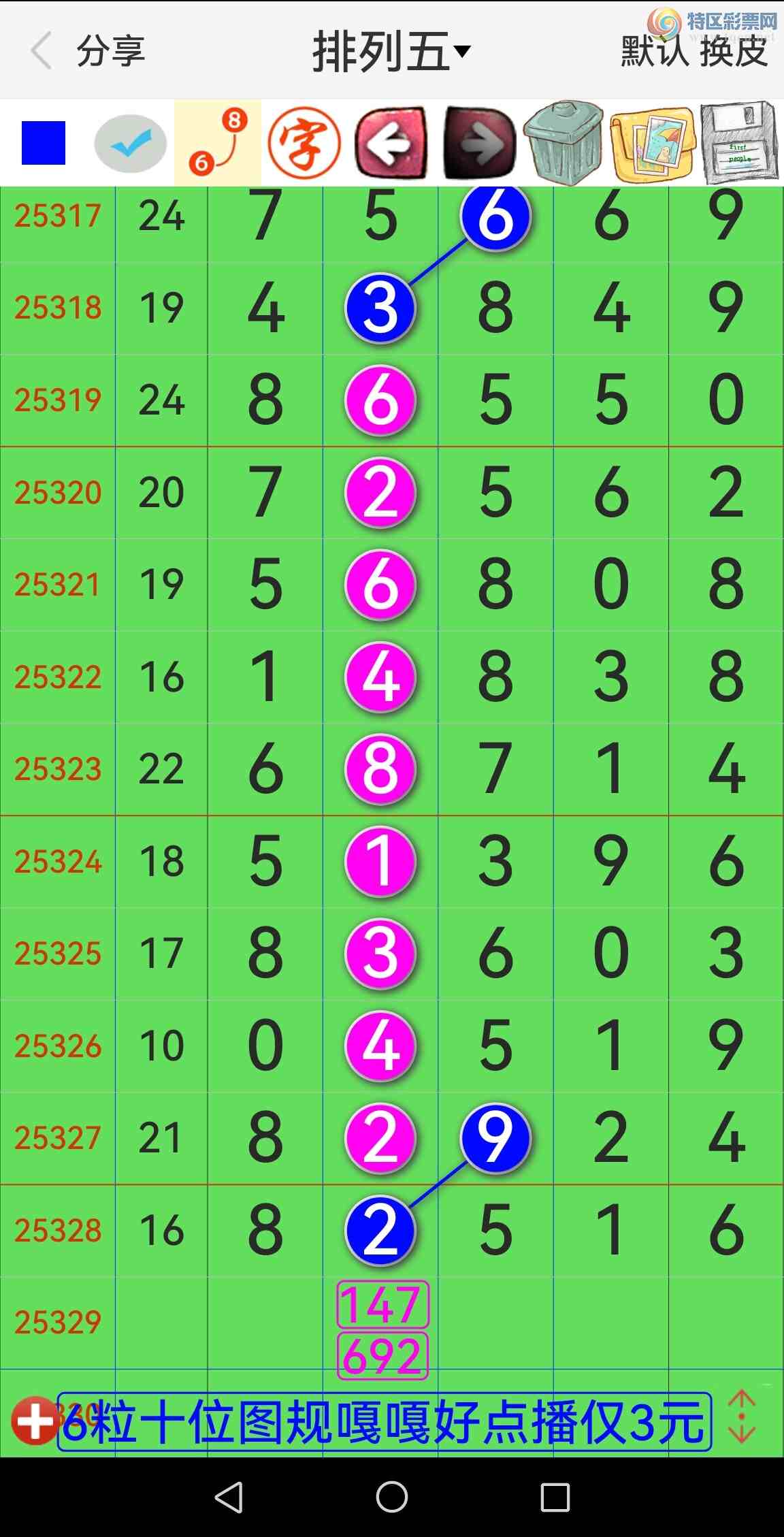Tap 换皮 to change skin
Screen dimensions: 784x1537
click(734, 52)
